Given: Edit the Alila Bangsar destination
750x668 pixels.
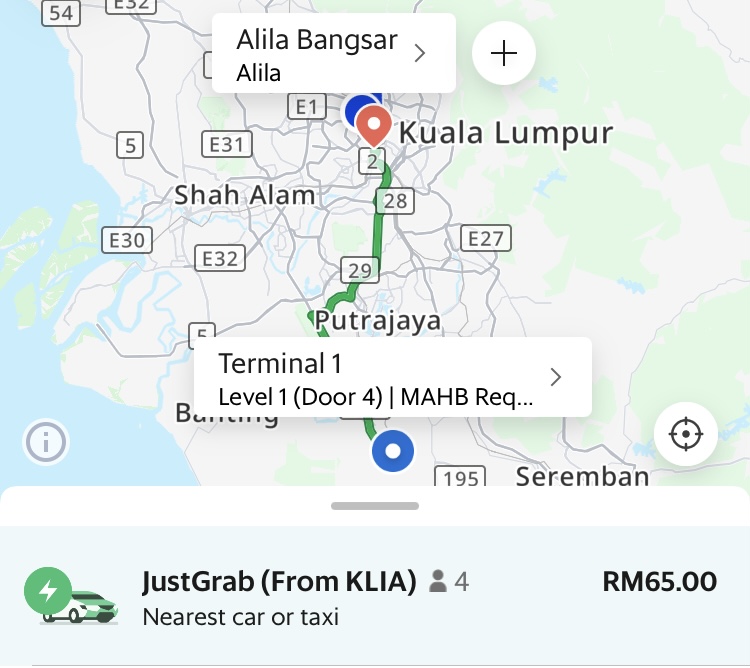Looking at the screenshot, I should 333,54.
